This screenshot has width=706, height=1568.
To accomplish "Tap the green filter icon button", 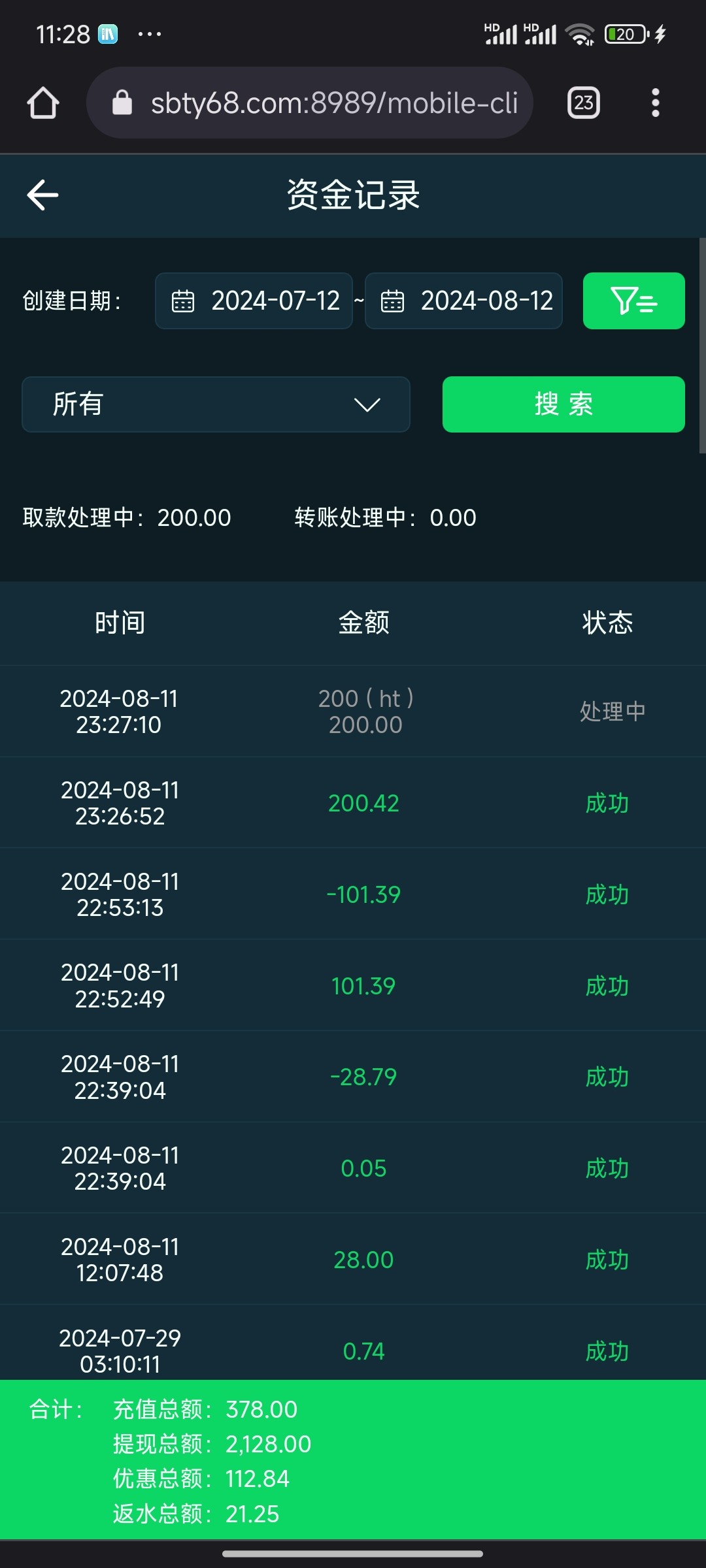I will pos(633,301).
